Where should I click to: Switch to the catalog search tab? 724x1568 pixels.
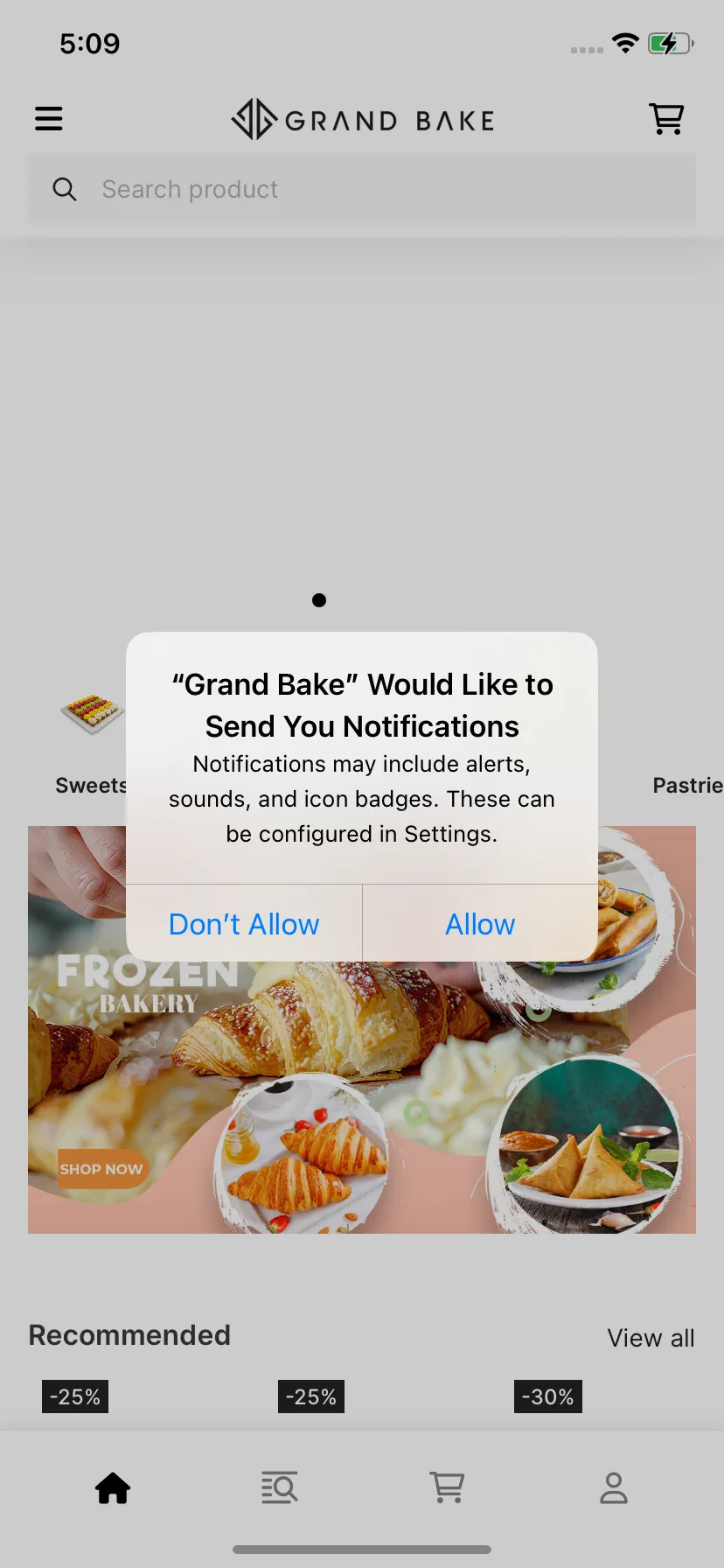click(x=280, y=1487)
